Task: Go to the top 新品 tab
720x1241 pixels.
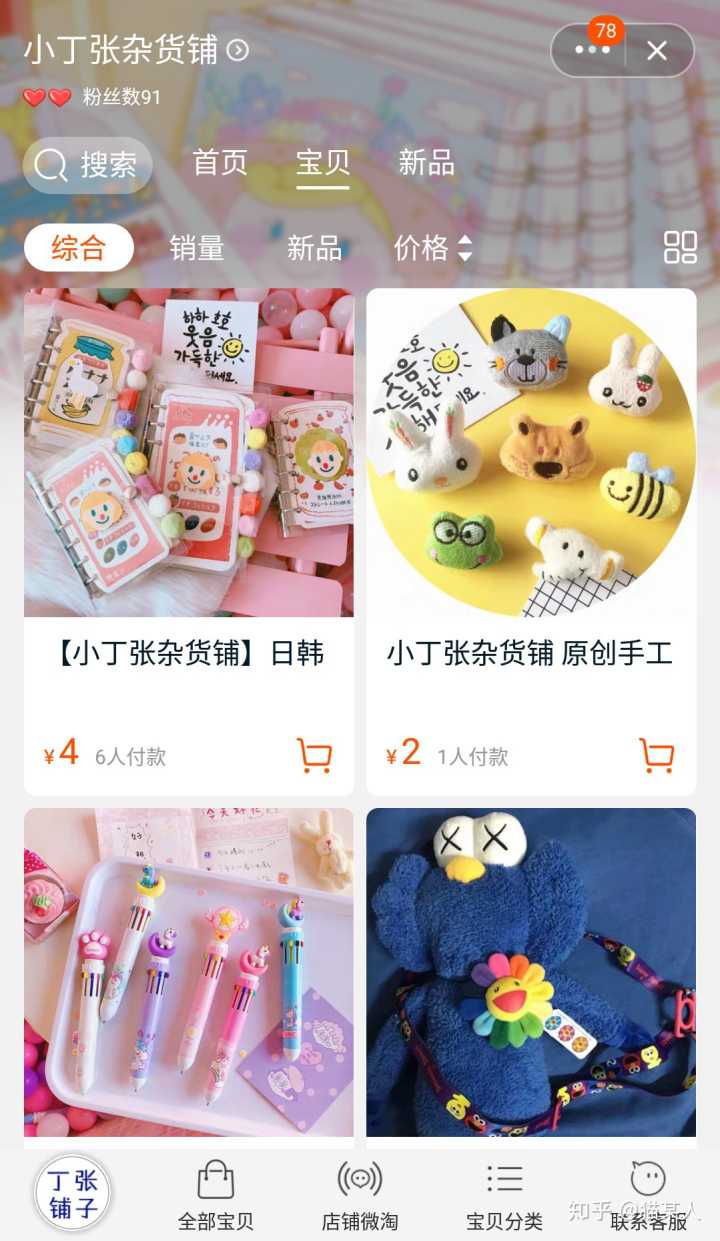Action: (x=426, y=163)
